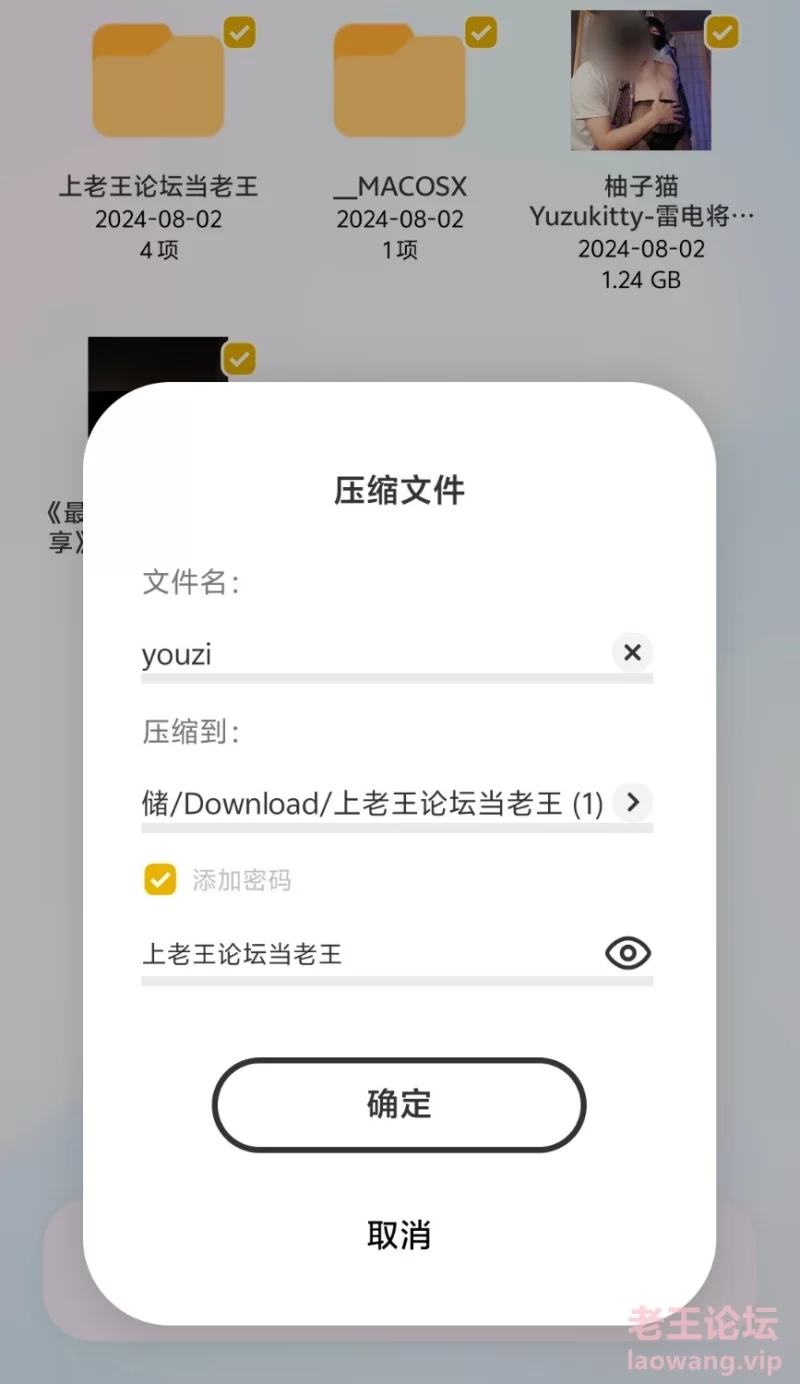Cancel the dialog with 取消
The height and width of the screenshot is (1384, 800).
point(399,1235)
